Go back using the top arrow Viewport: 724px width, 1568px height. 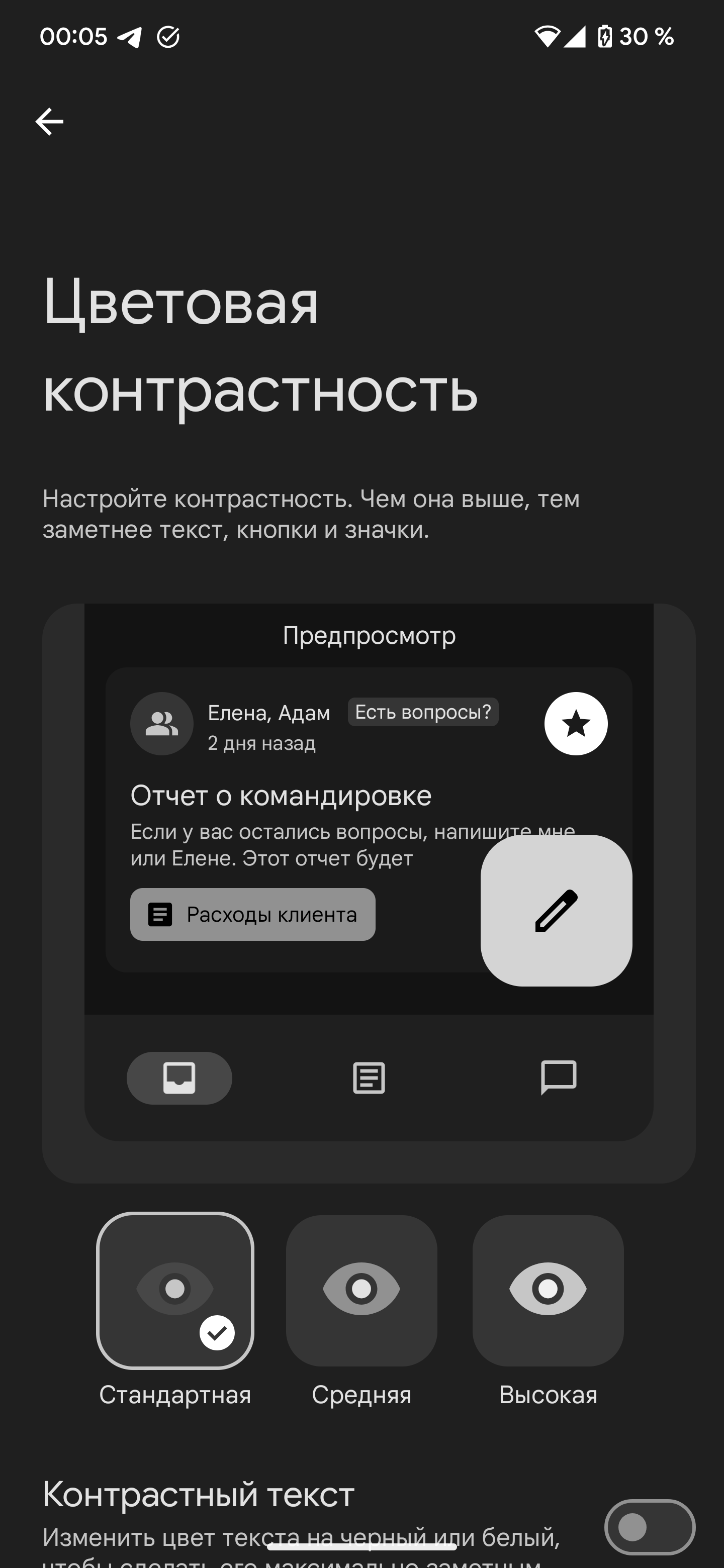[49, 122]
